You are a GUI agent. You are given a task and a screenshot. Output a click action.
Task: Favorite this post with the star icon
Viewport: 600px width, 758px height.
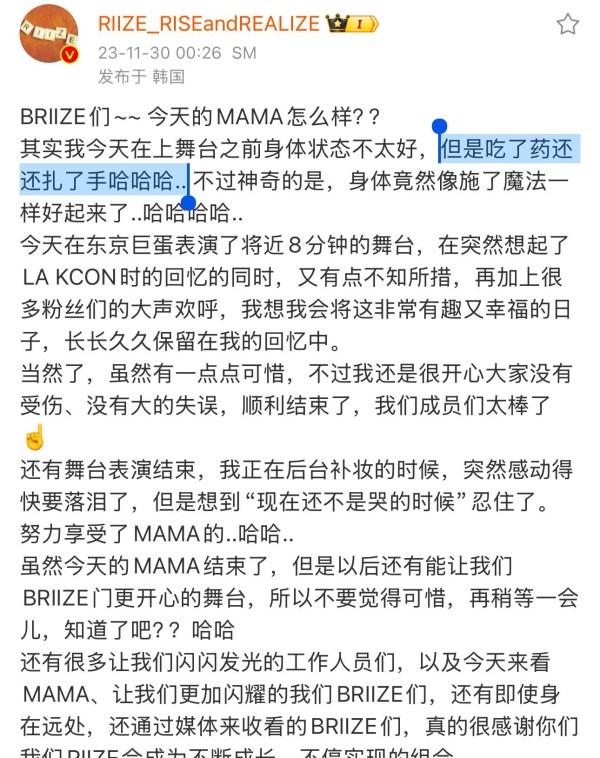567,24
